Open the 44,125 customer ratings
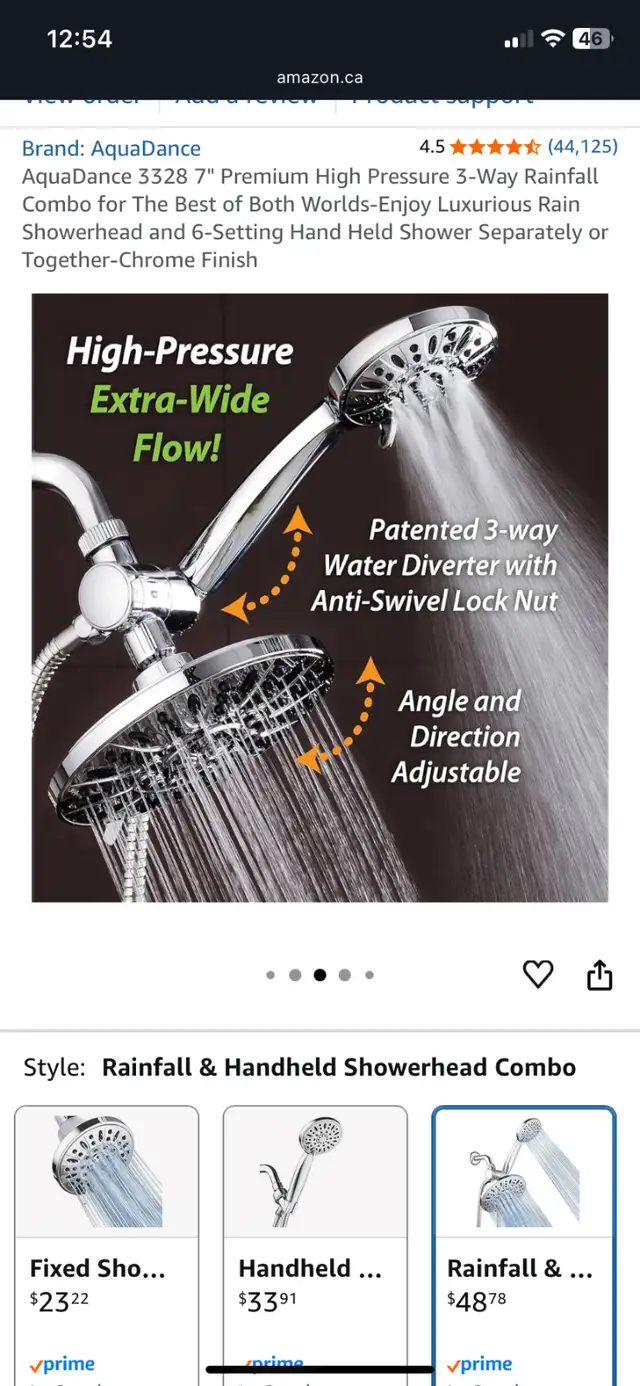Image resolution: width=640 pixels, height=1386 pixels. tap(582, 147)
